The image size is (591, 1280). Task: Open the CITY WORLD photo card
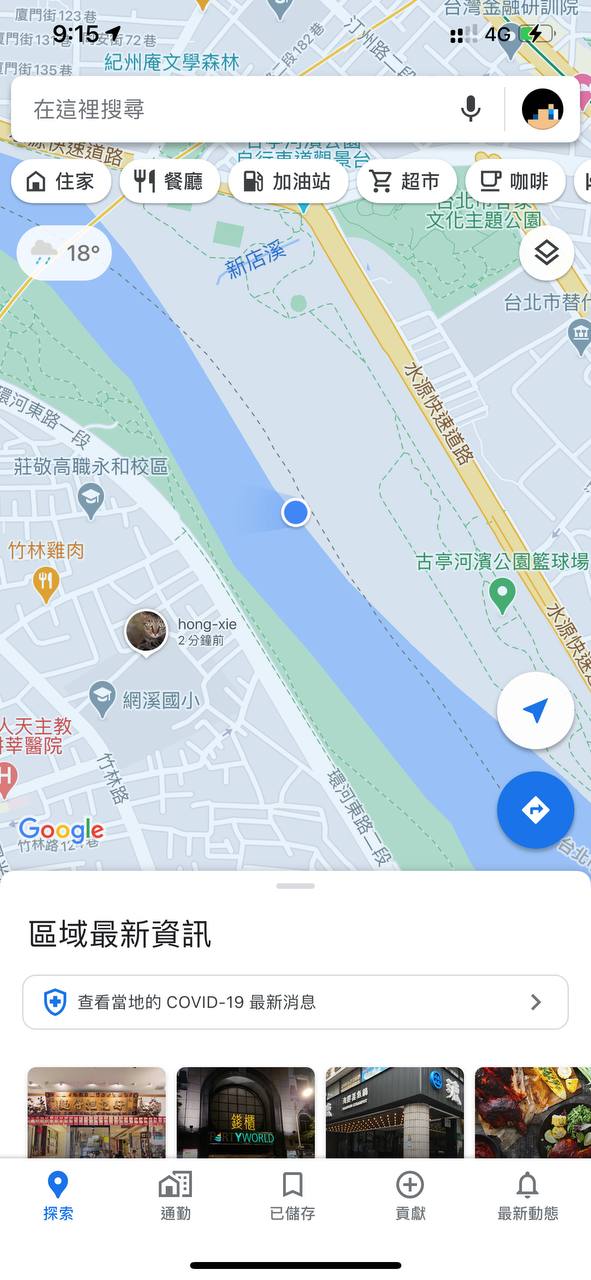coord(246,1112)
